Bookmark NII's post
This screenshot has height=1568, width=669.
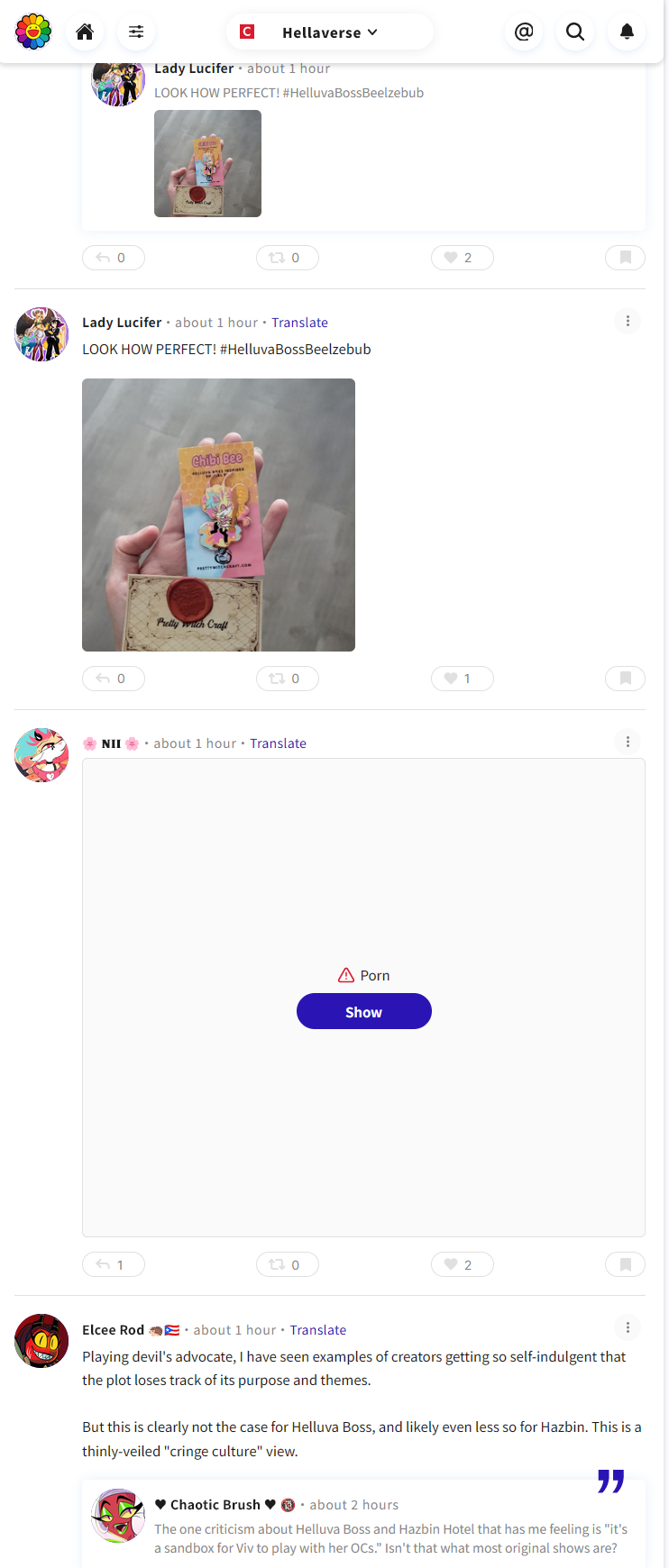tap(625, 1264)
